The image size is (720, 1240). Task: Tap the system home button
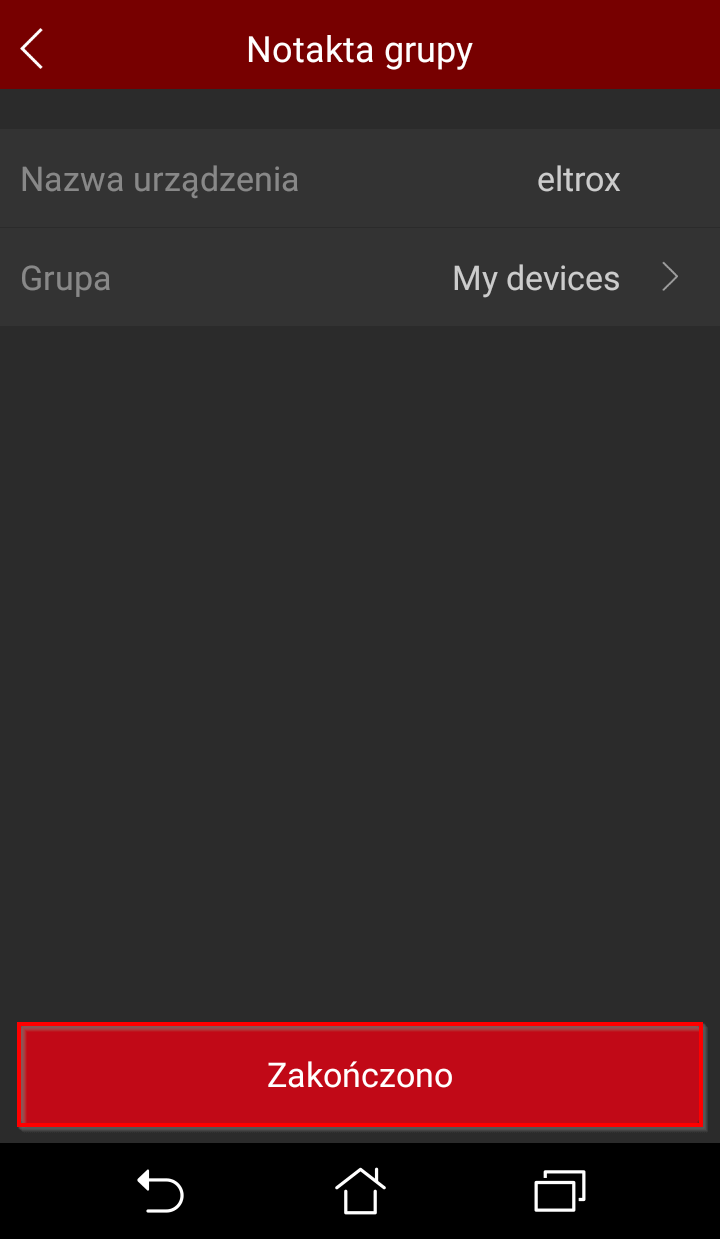coord(360,1191)
